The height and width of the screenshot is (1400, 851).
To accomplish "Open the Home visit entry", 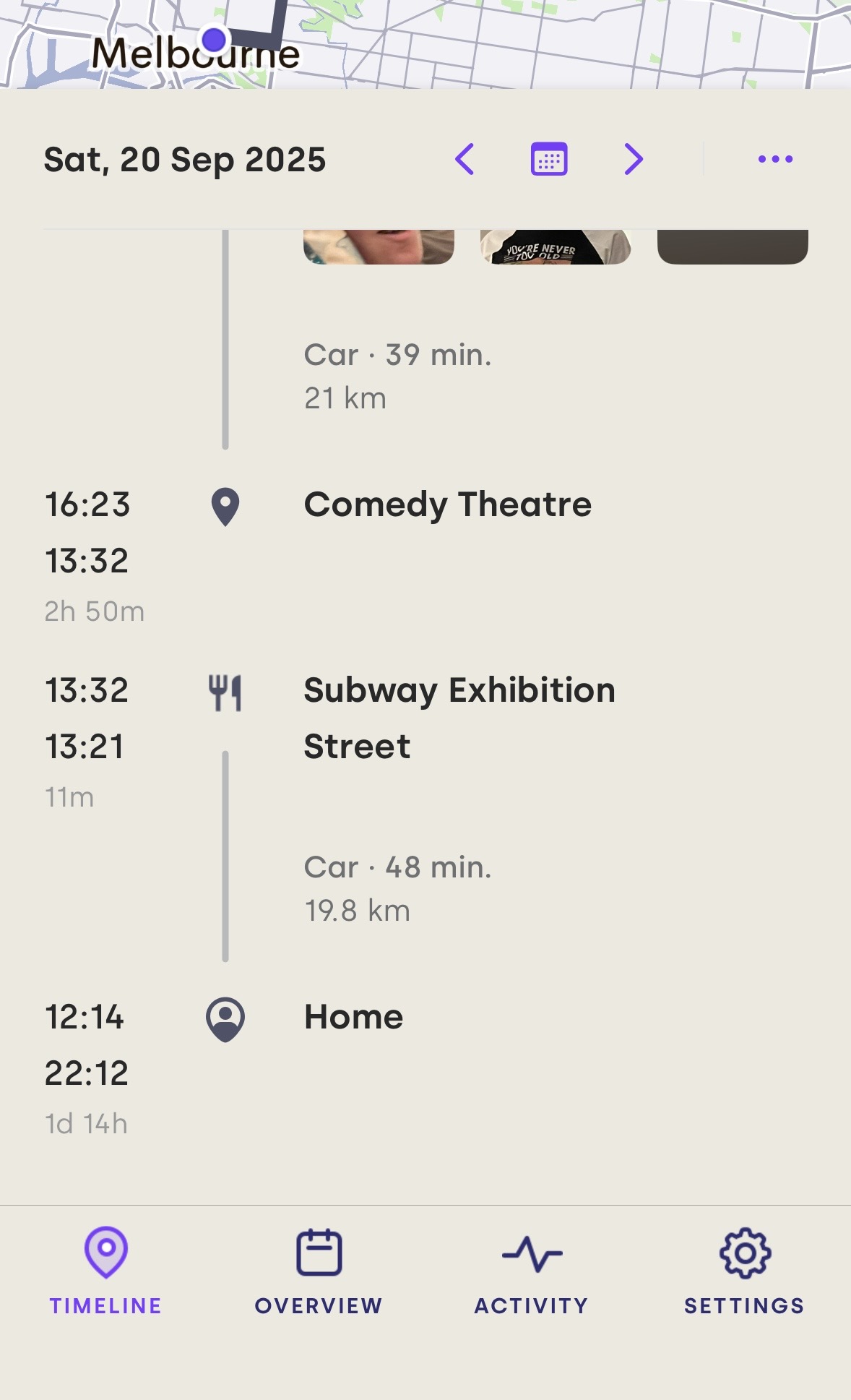I will click(353, 1018).
